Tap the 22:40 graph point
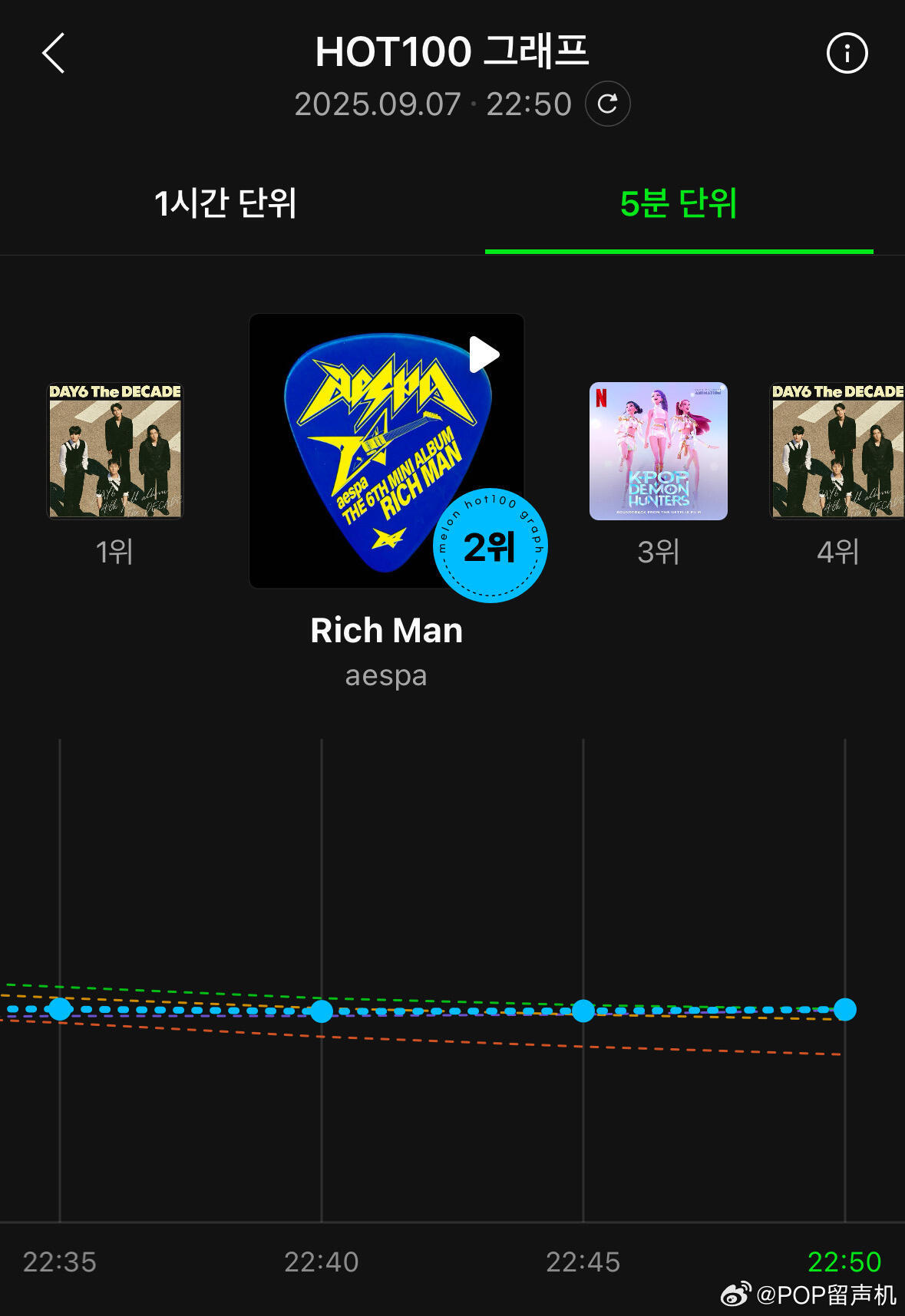This screenshot has width=905, height=1316. pyautogui.click(x=322, y=1011)
